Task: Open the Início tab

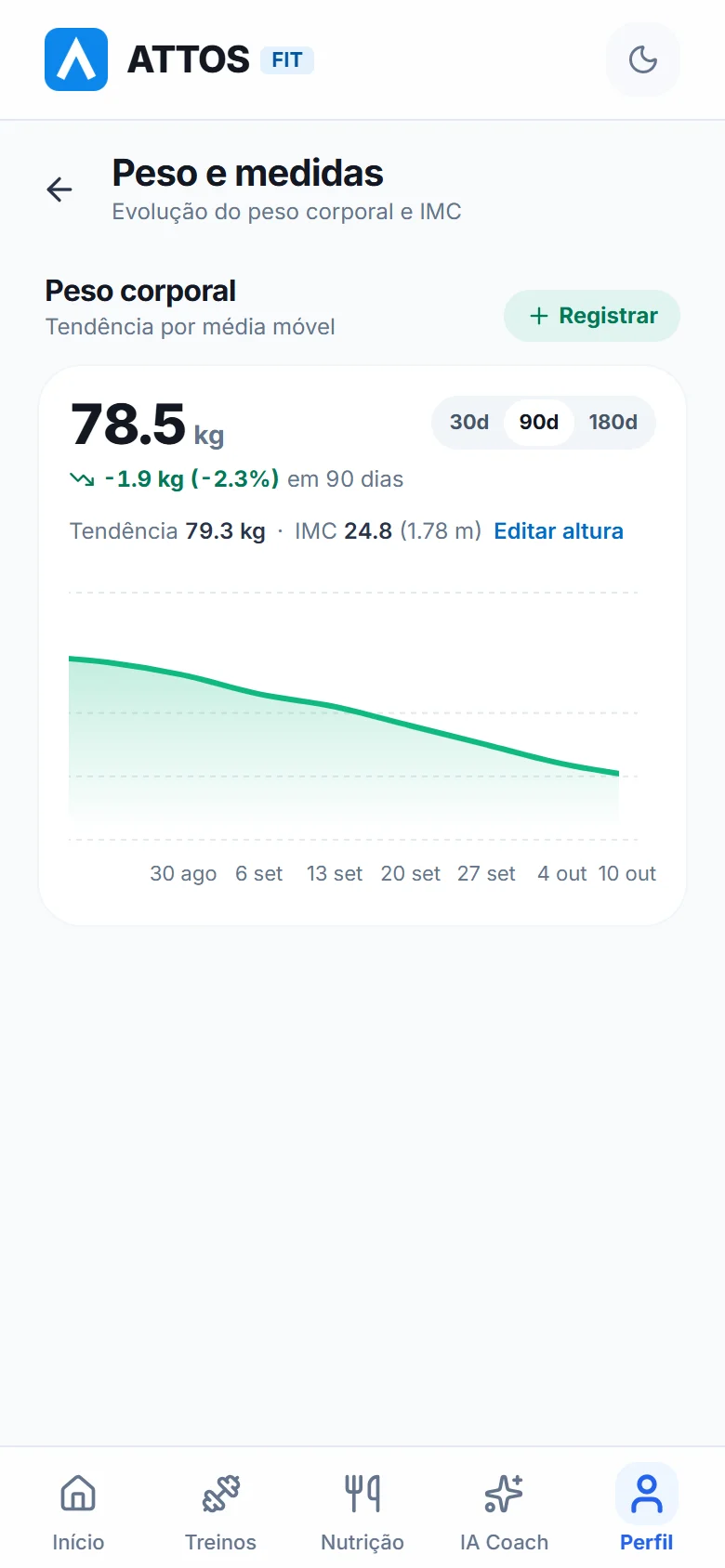Action: [78, 1510]
